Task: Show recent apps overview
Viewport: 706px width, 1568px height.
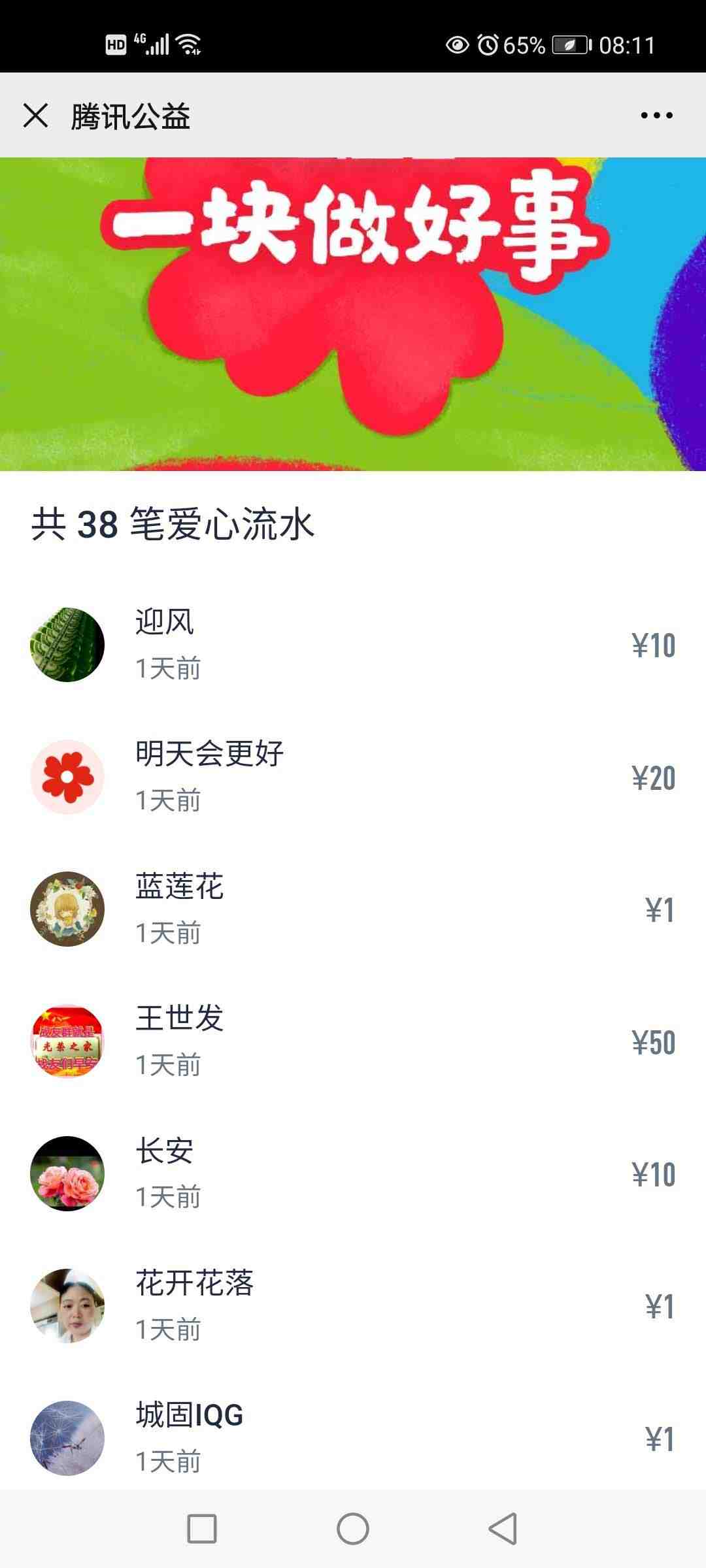Action: click(x=202, y=1529)
